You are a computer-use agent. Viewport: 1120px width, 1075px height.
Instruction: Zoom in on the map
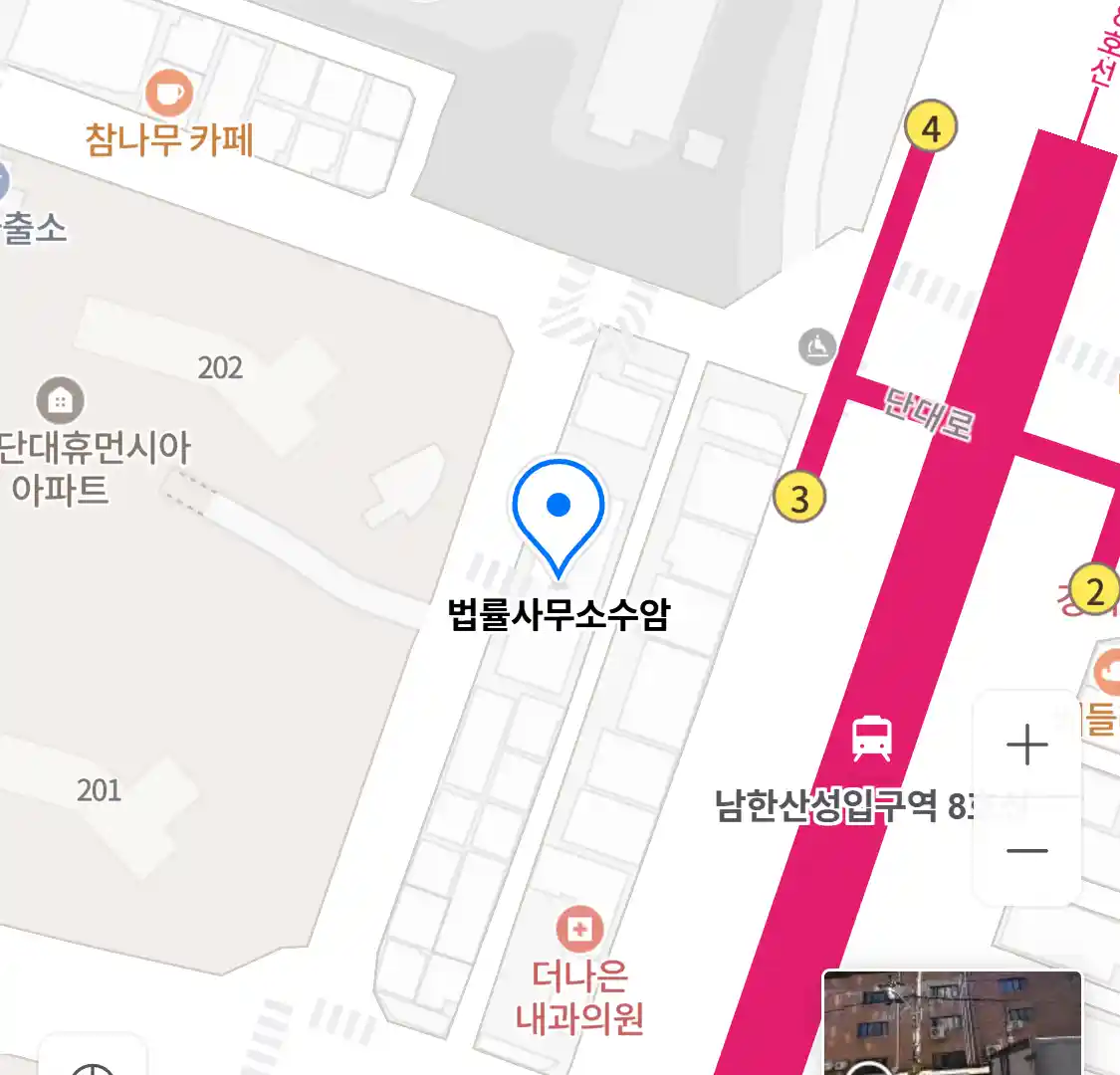coord(1026,746)
